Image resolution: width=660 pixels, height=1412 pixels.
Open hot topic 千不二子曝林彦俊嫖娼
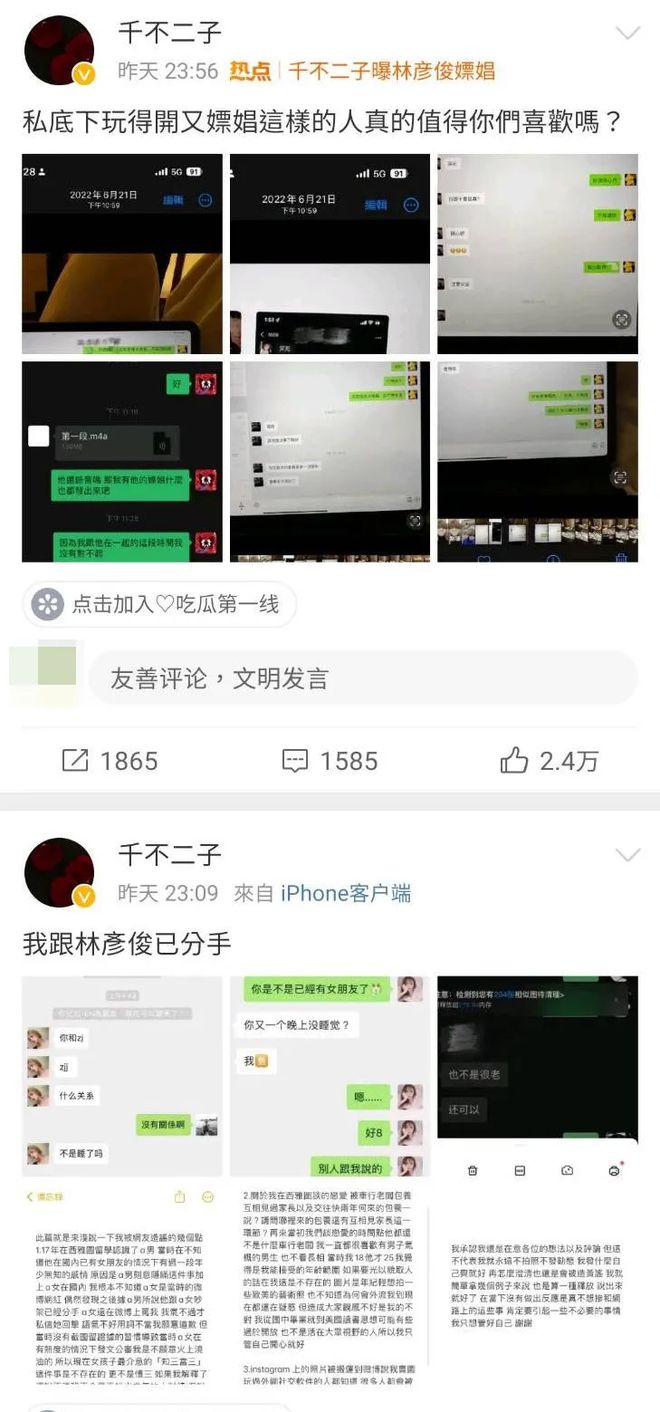pos(391,72)
